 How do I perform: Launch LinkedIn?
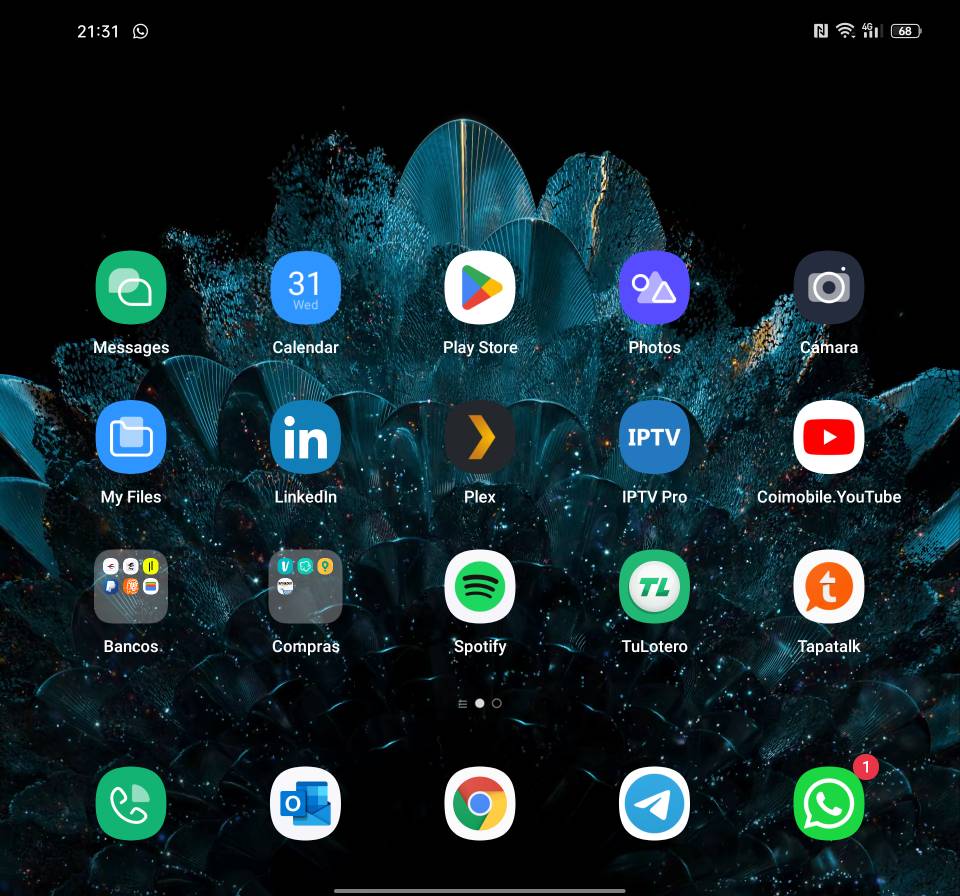pyautogui.click(x=305, y=437)
